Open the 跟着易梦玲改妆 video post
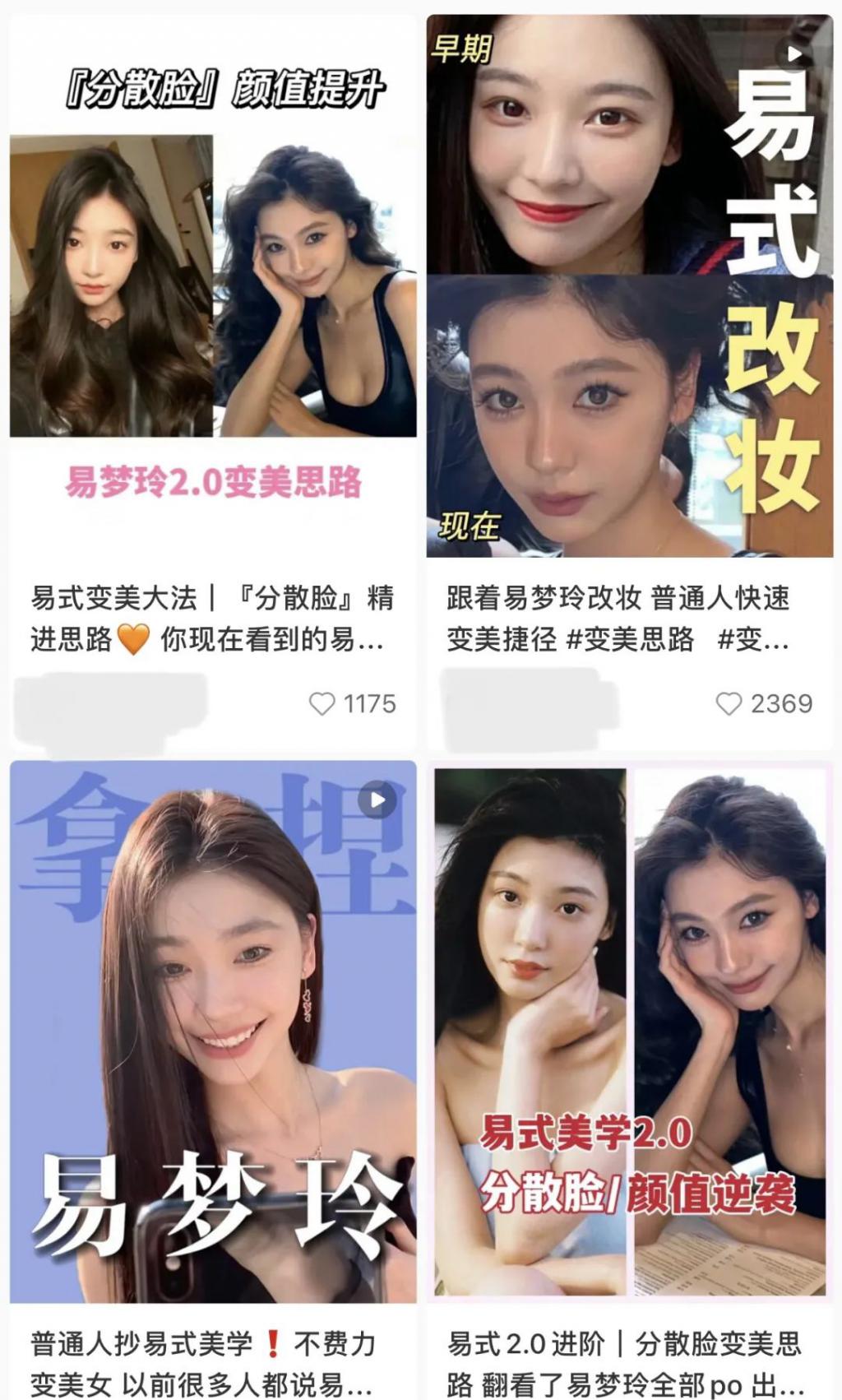Screen dimensions: 842x1400 (629, 288)
